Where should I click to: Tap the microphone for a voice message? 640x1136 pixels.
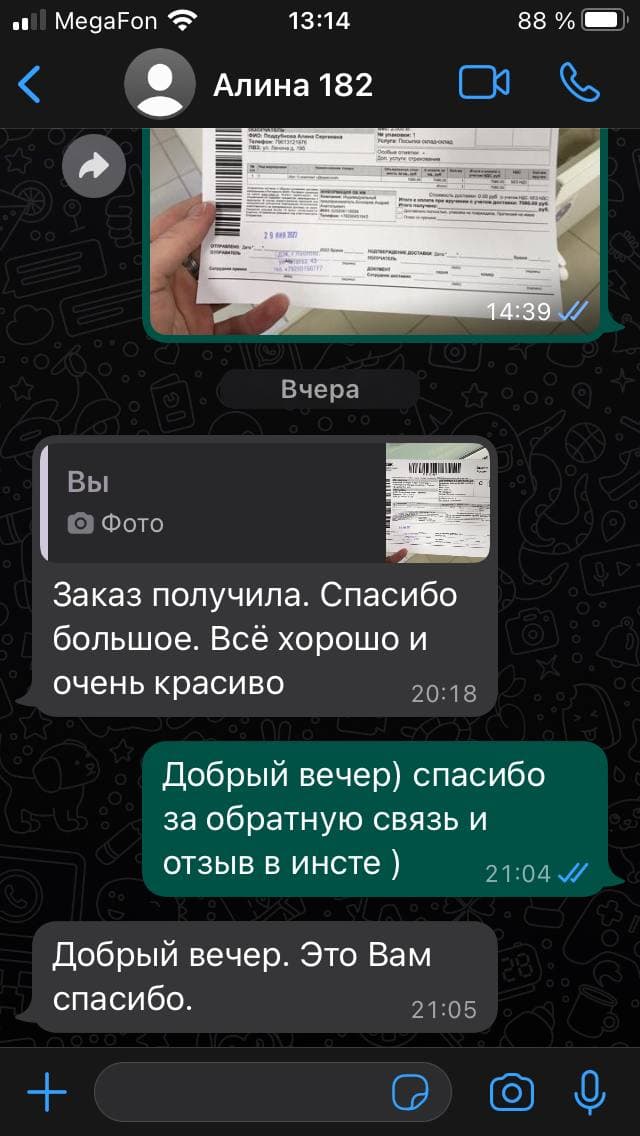pos(590,1093)
